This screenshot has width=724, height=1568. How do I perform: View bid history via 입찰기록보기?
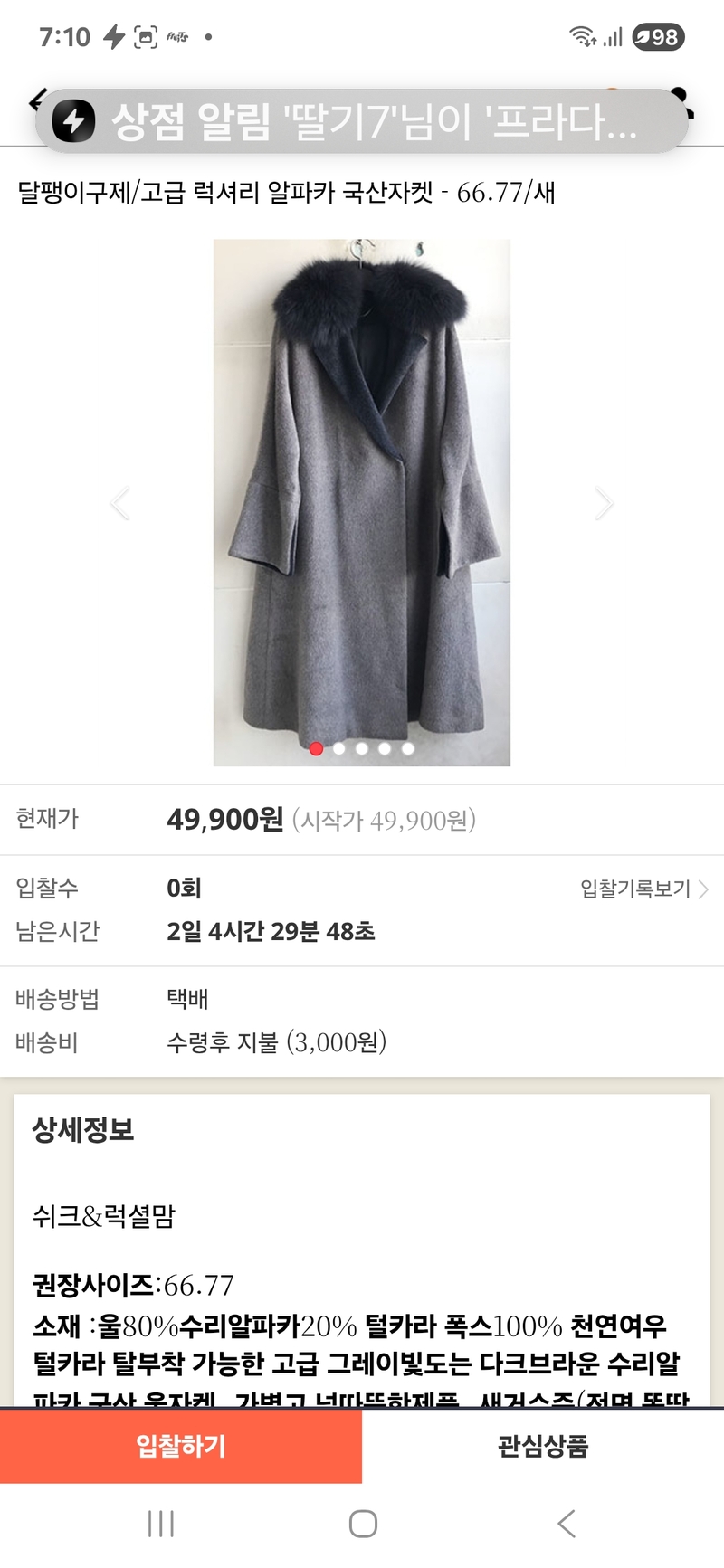click(643, 889)
